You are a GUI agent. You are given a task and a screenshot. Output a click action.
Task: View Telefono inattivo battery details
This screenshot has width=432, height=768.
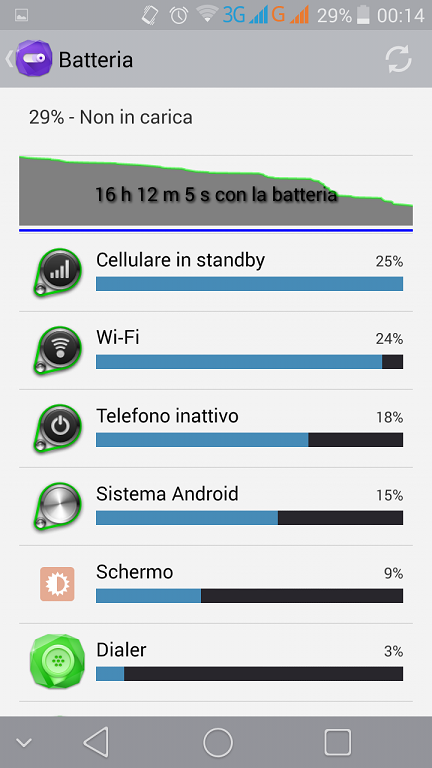(216, 429)
